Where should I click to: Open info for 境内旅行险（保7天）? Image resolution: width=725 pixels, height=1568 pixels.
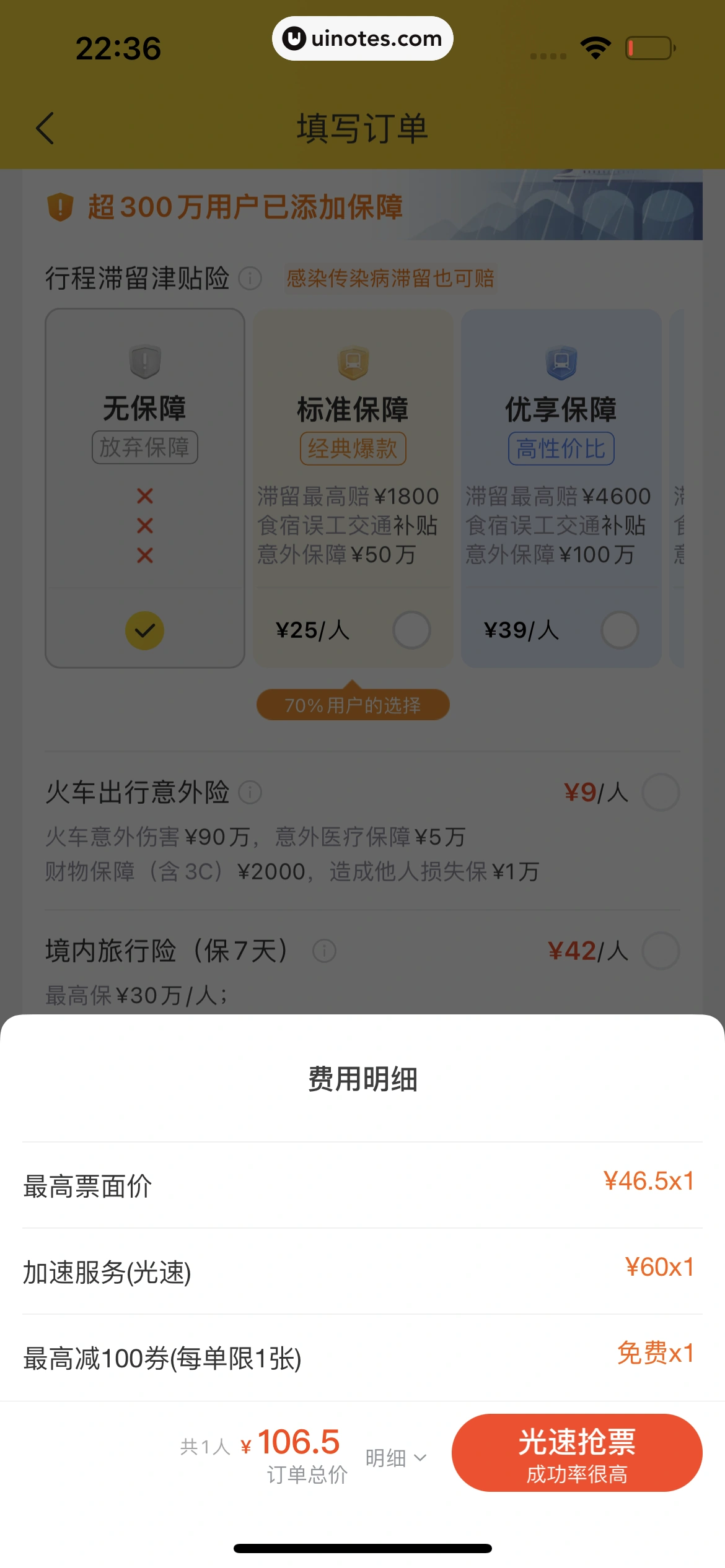click(324, 951)
